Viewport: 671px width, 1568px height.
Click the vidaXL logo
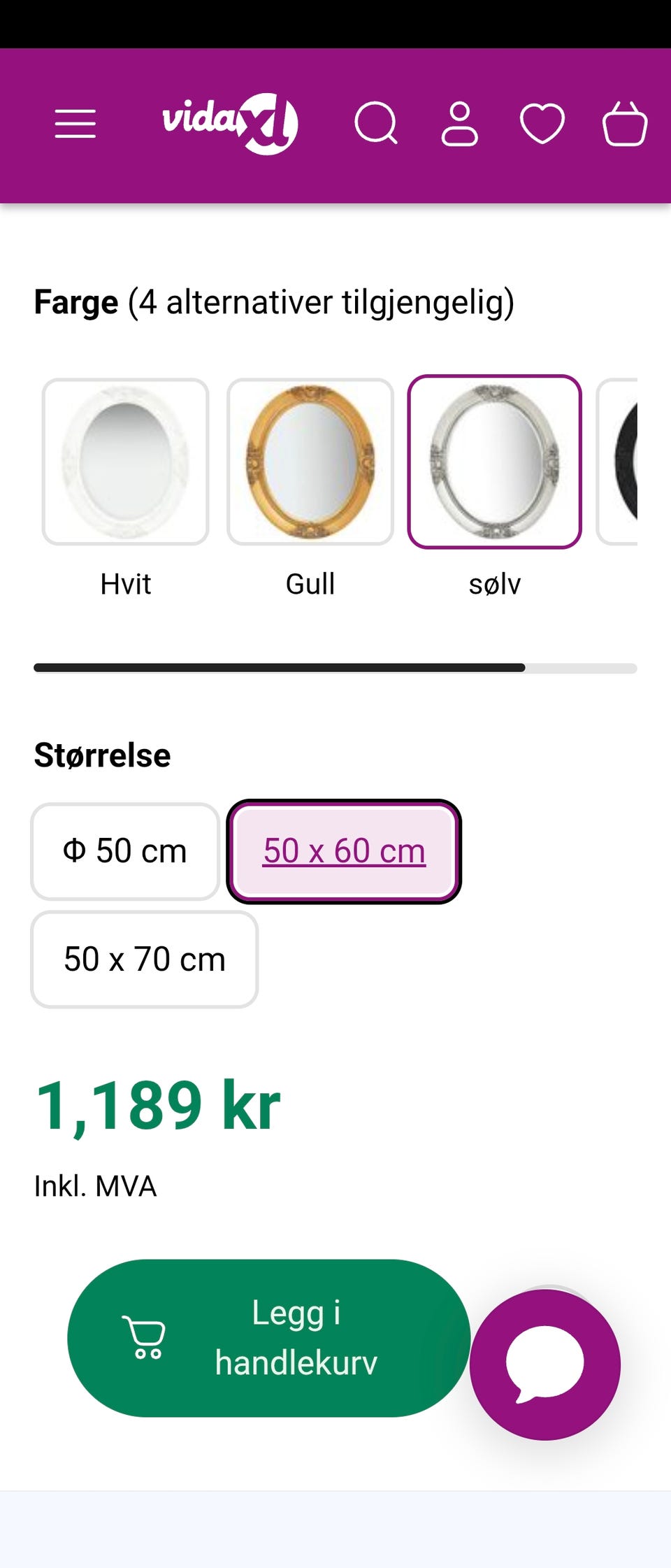[x=231, y=122]
